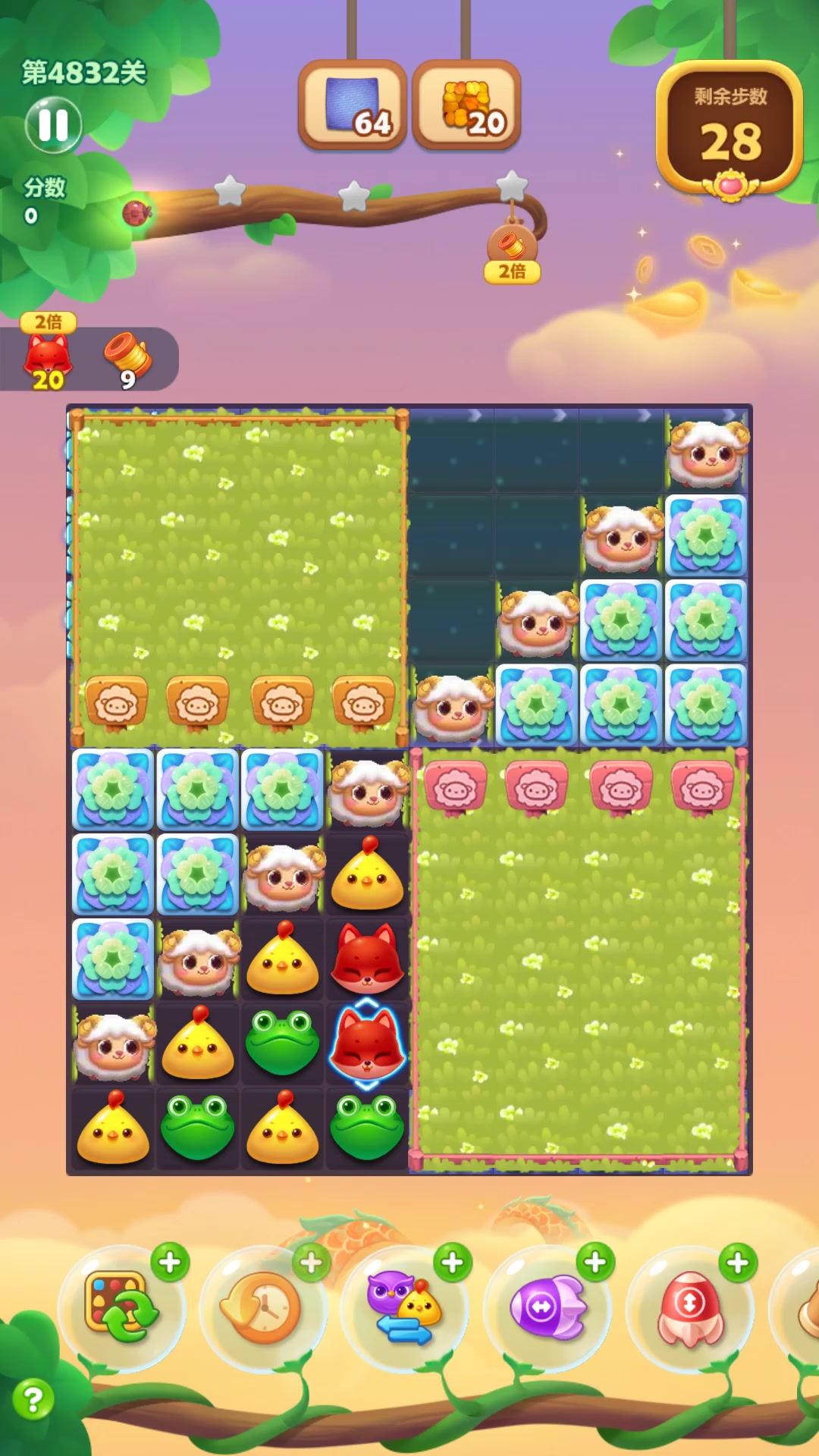819x1456 pixels.
Task: Tap the highlighted red fox tile
Action: click(368, 1044)
